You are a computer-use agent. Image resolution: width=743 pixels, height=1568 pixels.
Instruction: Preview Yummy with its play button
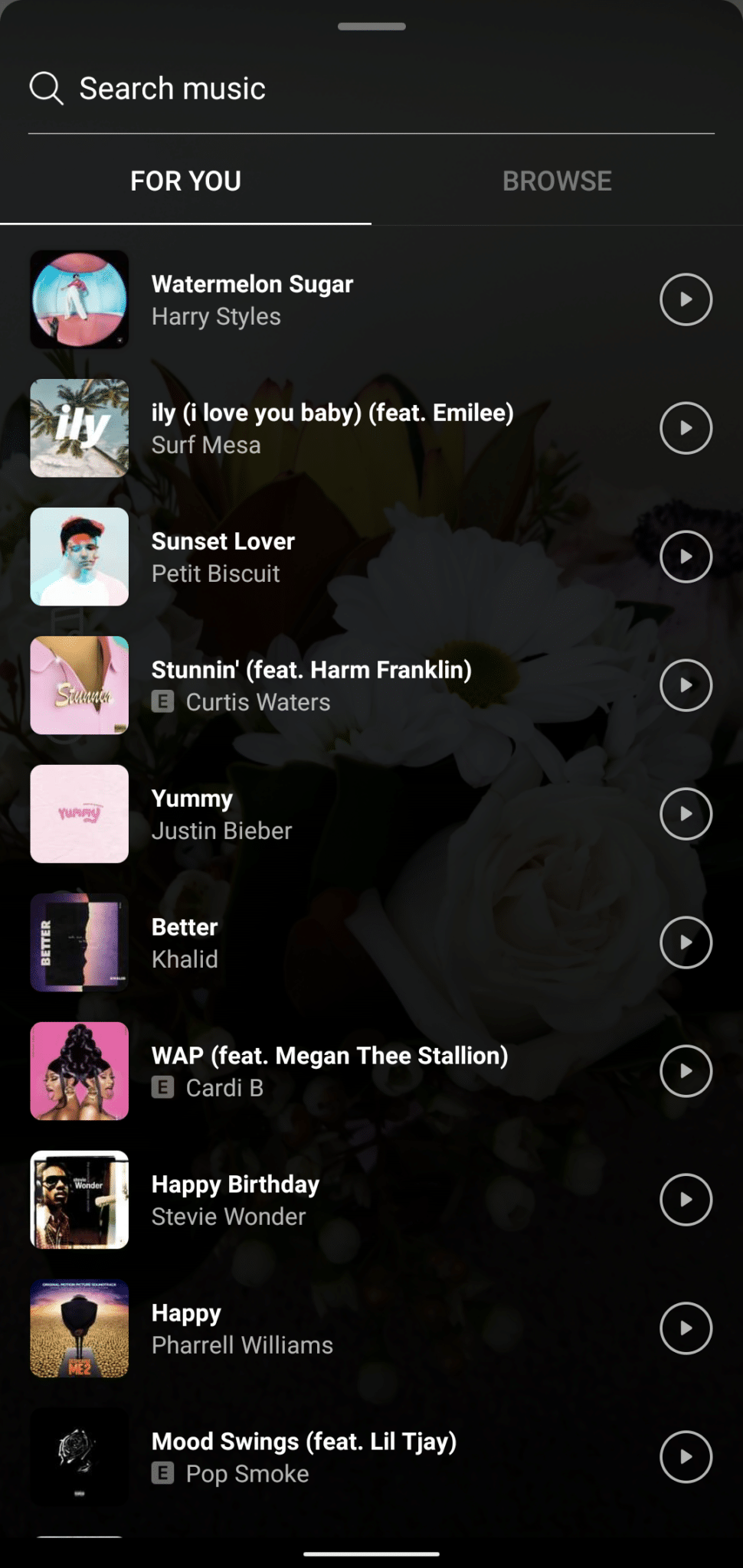click(x=686, y=814)
